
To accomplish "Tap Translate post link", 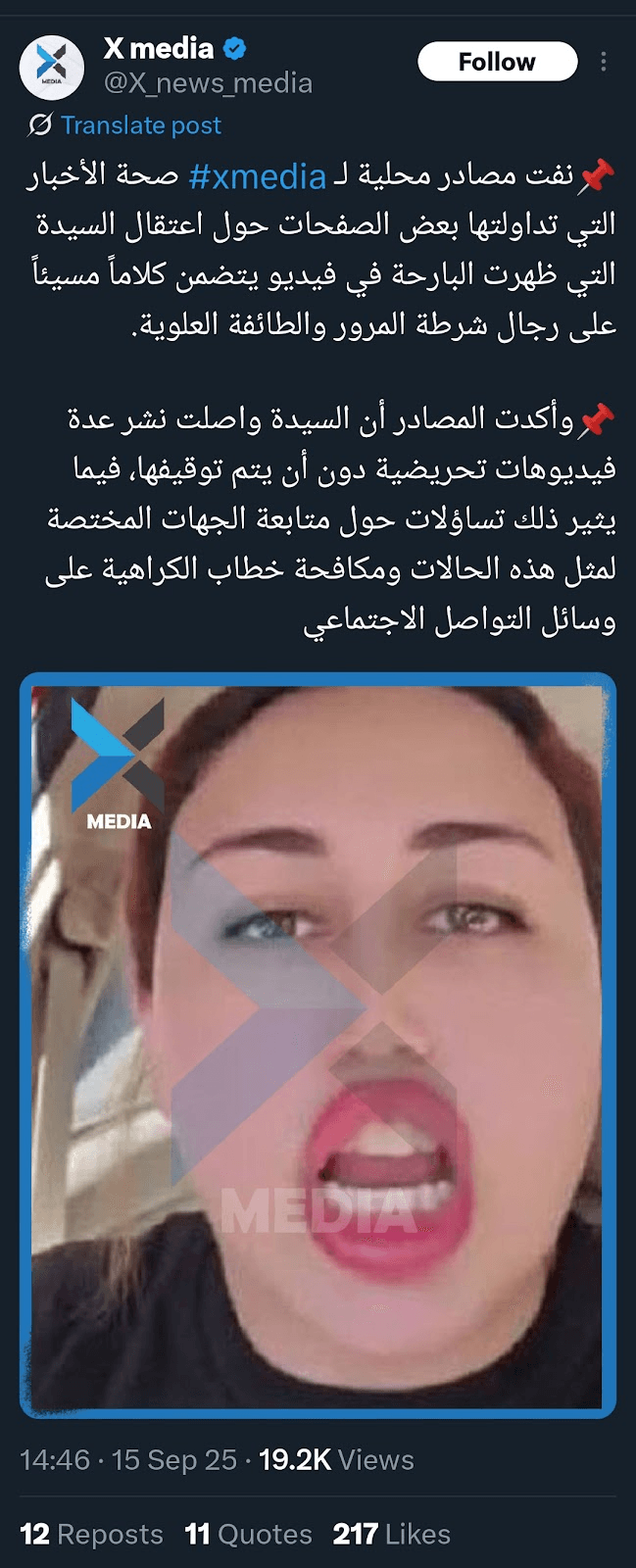I will pyautogui.click(x=140, y=125).
